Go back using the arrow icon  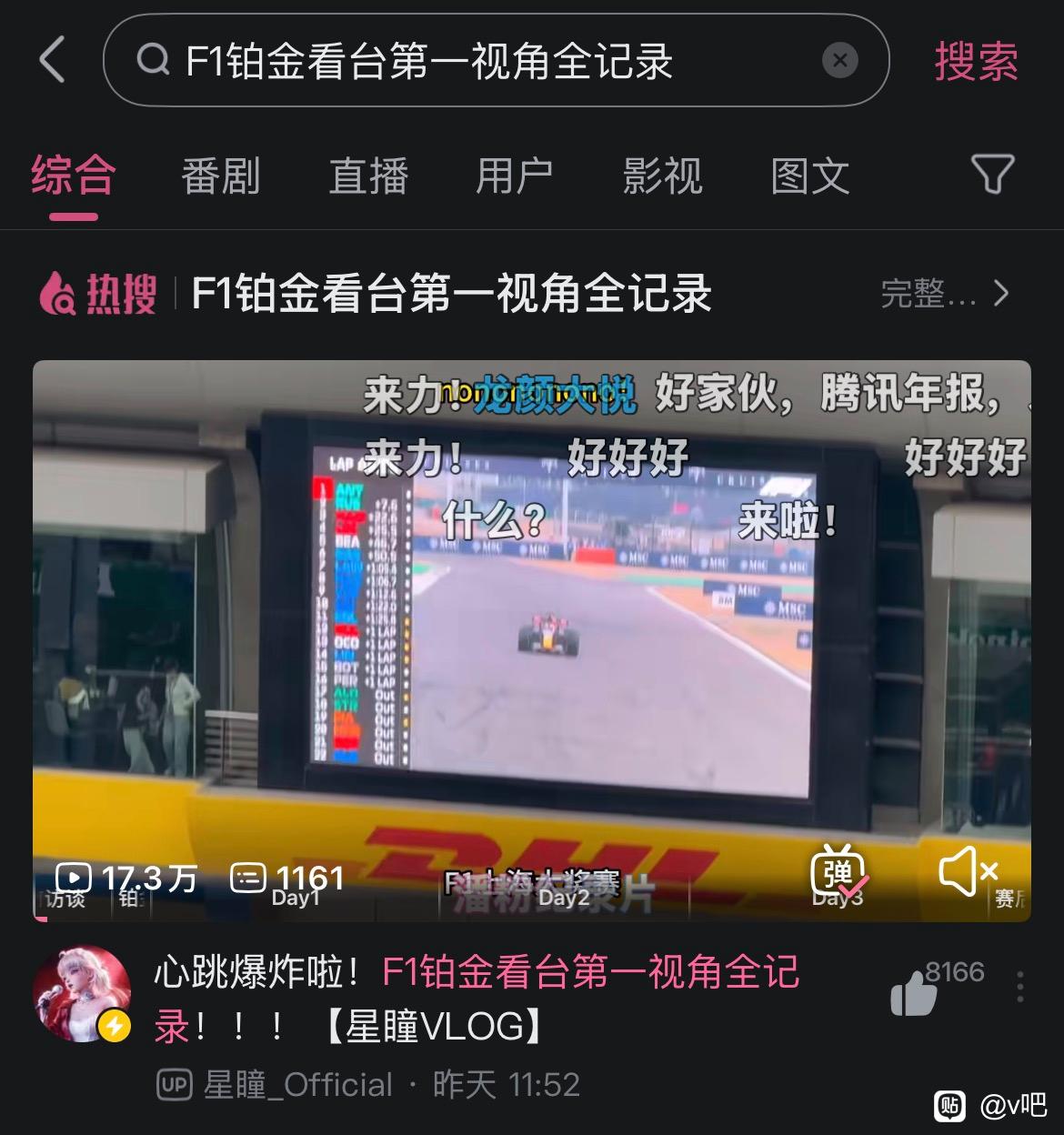point(53,60)
